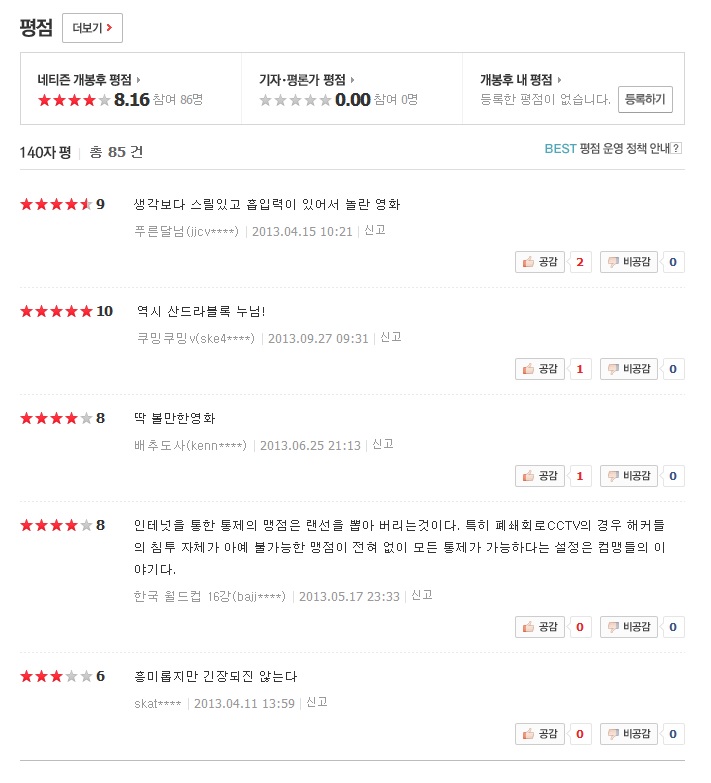Give 공감 to the skat**** review
The image size is (711, 783).
click(540, 734)
